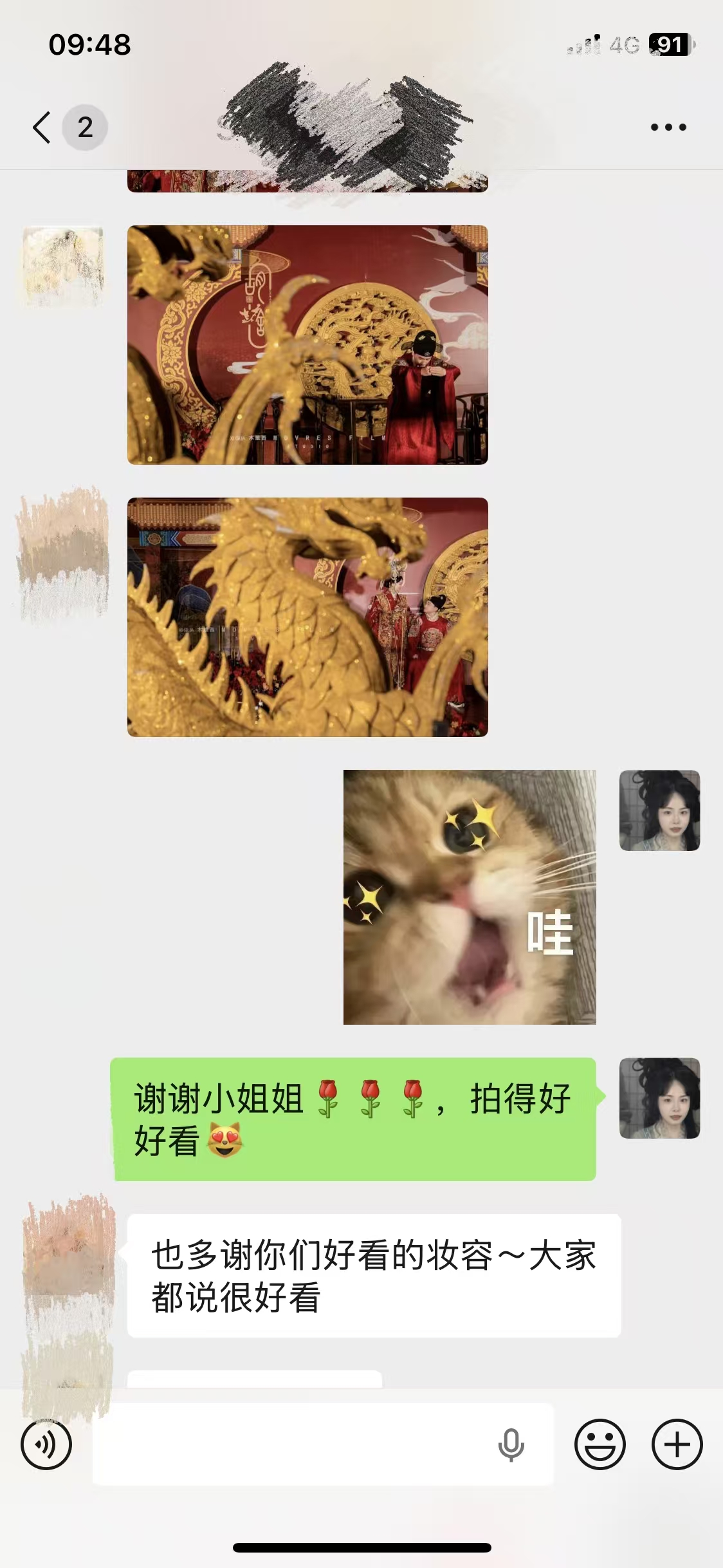The image size is (723, 1568).
Task: Tap the message text field
Action: [289, 1444]
